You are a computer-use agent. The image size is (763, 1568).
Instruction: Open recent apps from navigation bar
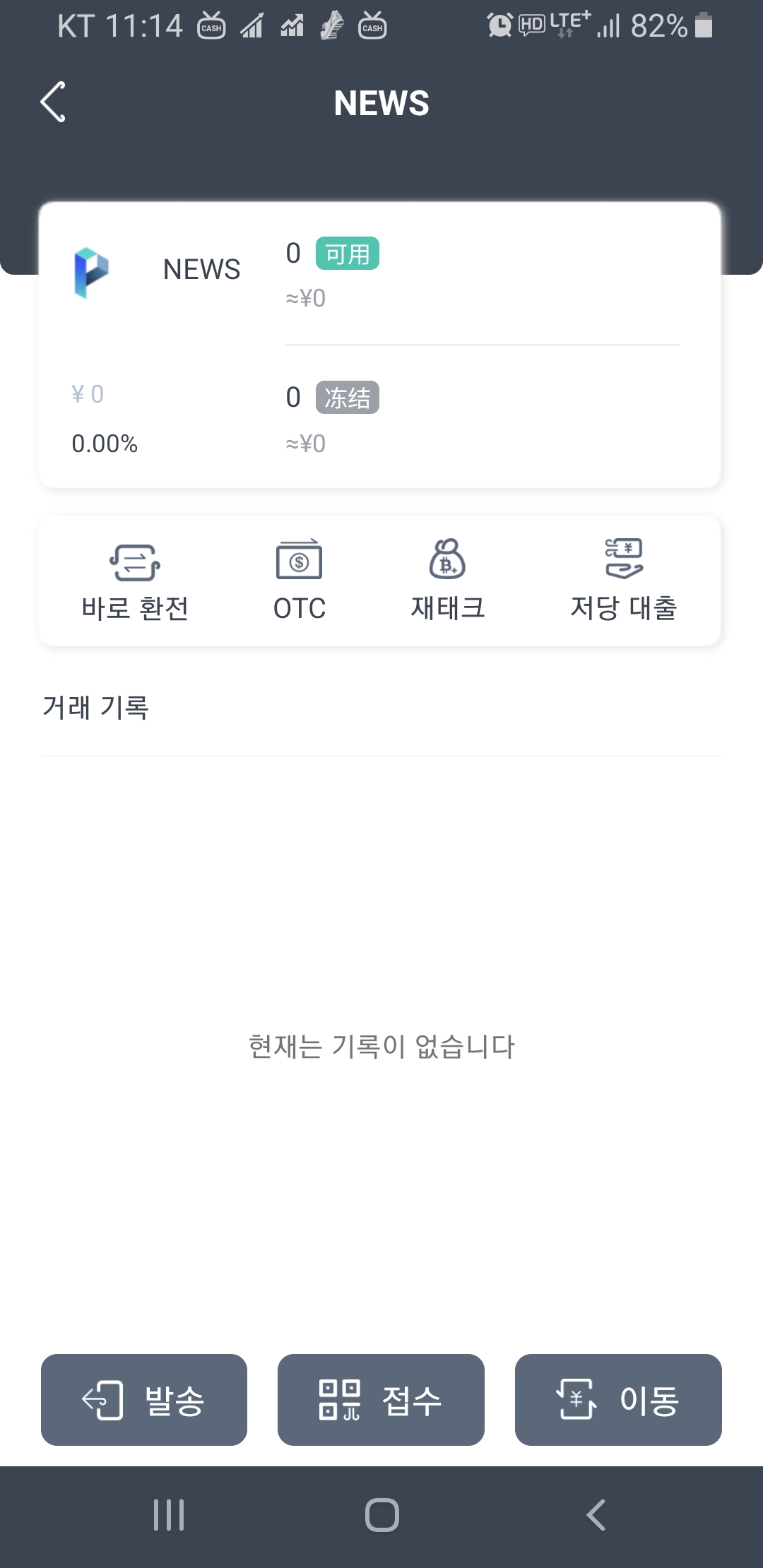(169, 1515)
